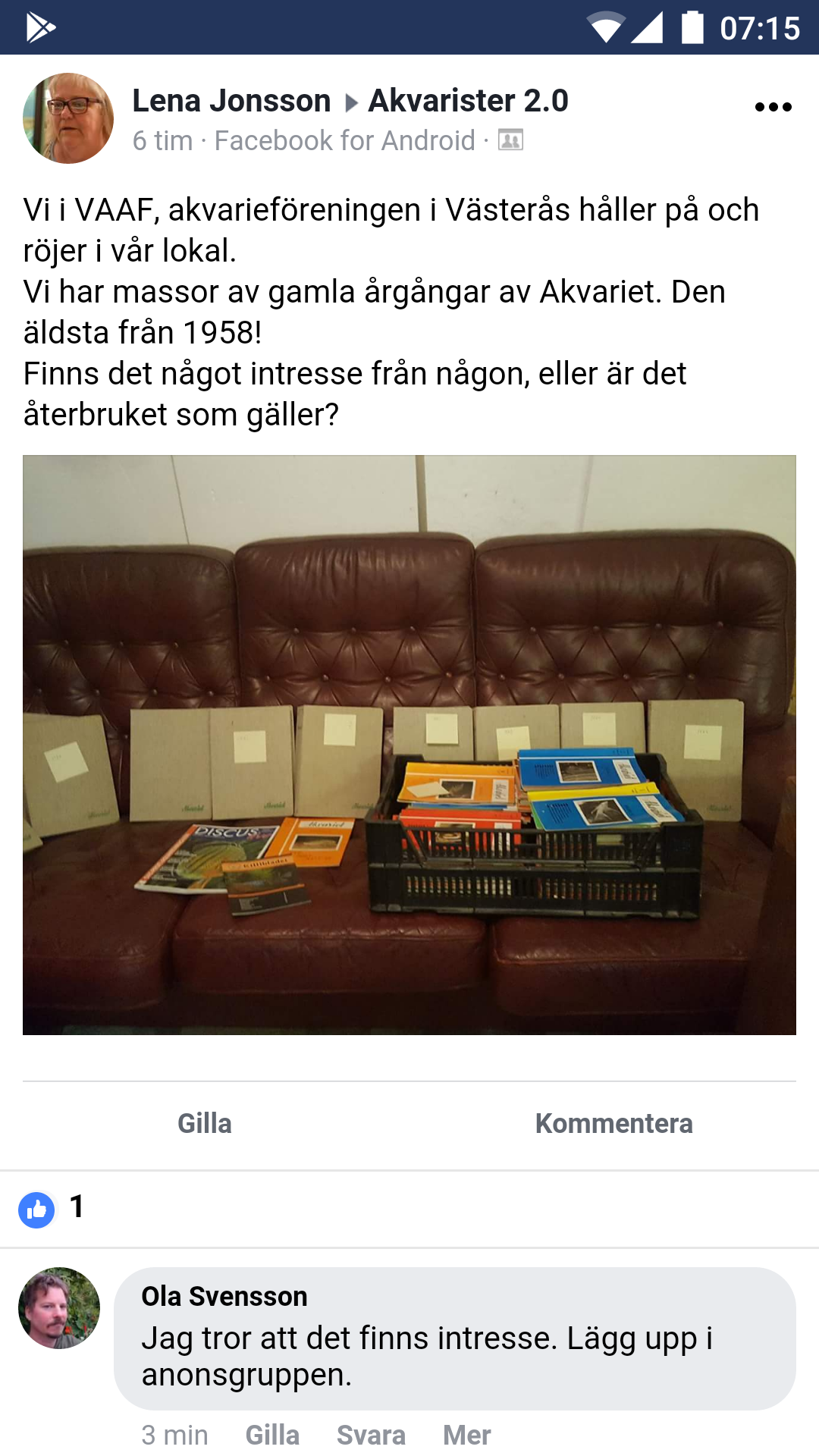Tap Kommentera to write a comment
The height and width of the screenshot is (1456, 819).
point(613,1123)
